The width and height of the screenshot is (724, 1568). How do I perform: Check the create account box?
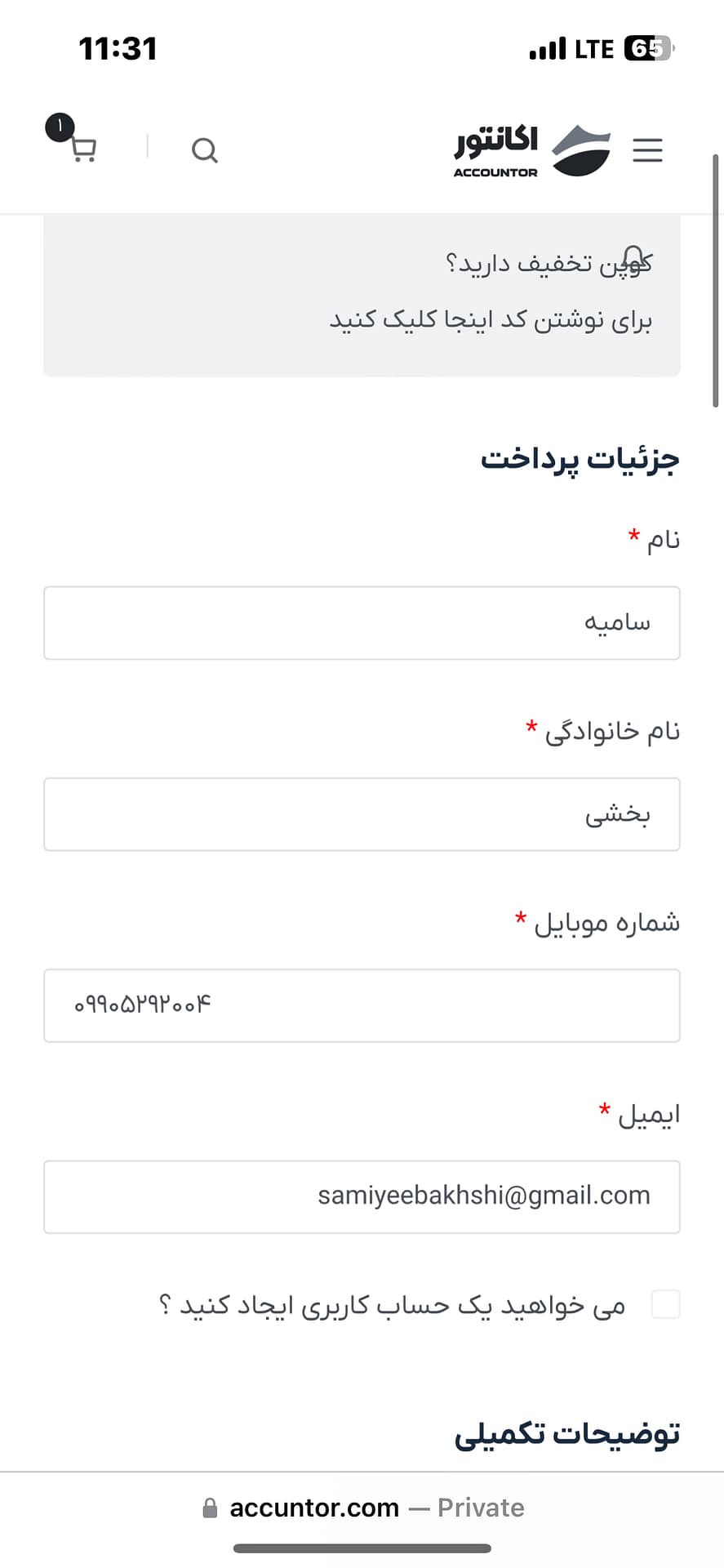pyautogui.click(x=665, y=1304)
